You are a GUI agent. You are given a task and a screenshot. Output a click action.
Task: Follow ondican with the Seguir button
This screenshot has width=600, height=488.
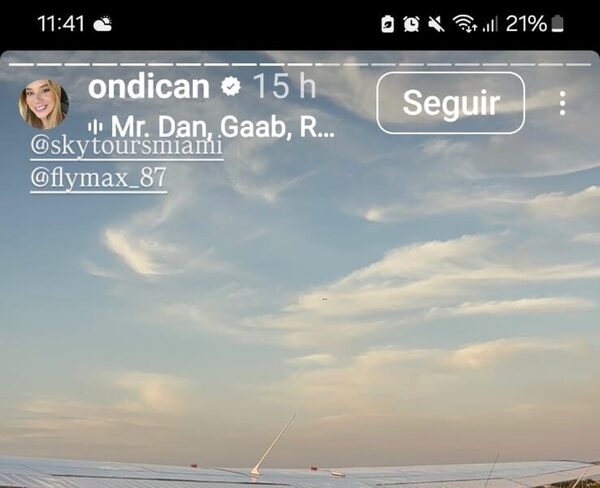(450, 103)
